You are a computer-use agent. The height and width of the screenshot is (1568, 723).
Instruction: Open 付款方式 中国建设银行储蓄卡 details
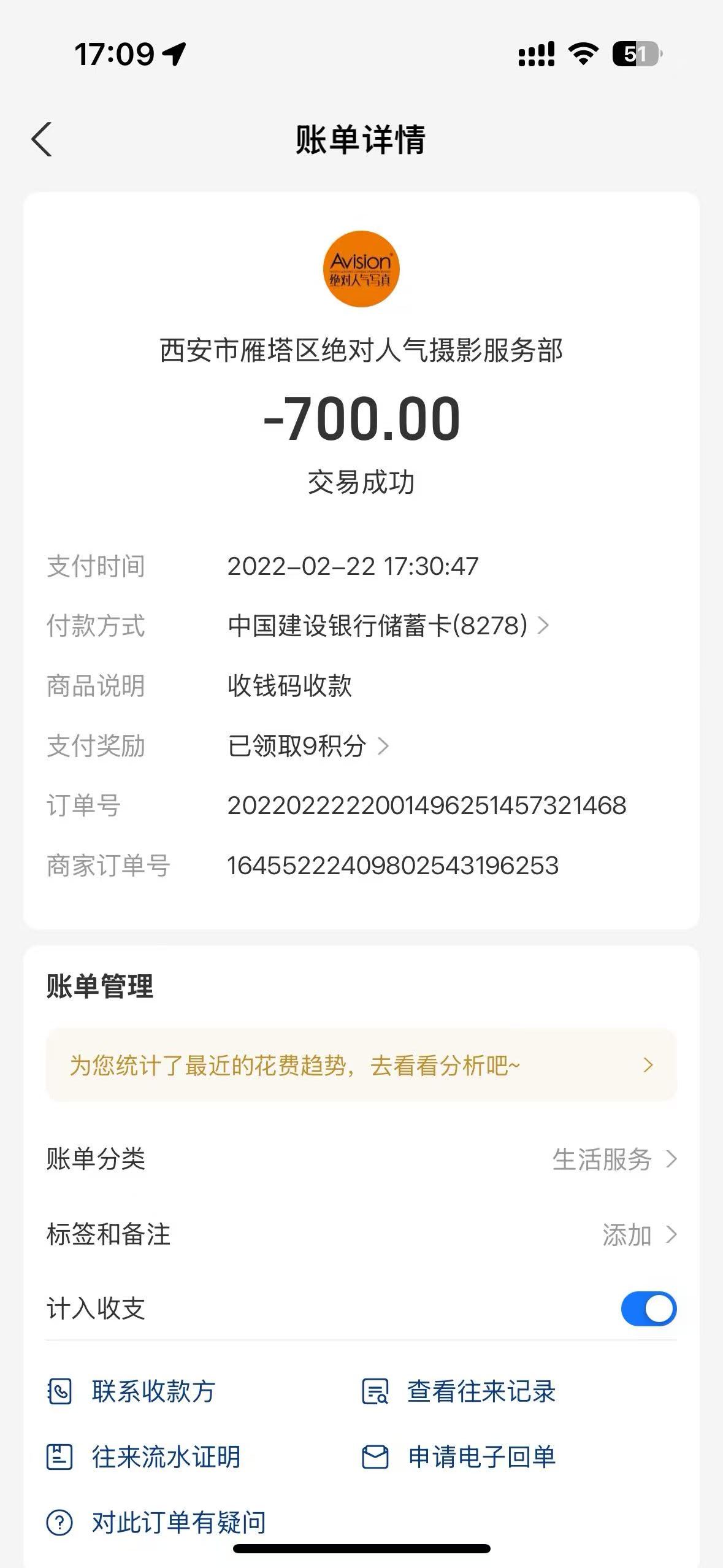tap(388, 626)
